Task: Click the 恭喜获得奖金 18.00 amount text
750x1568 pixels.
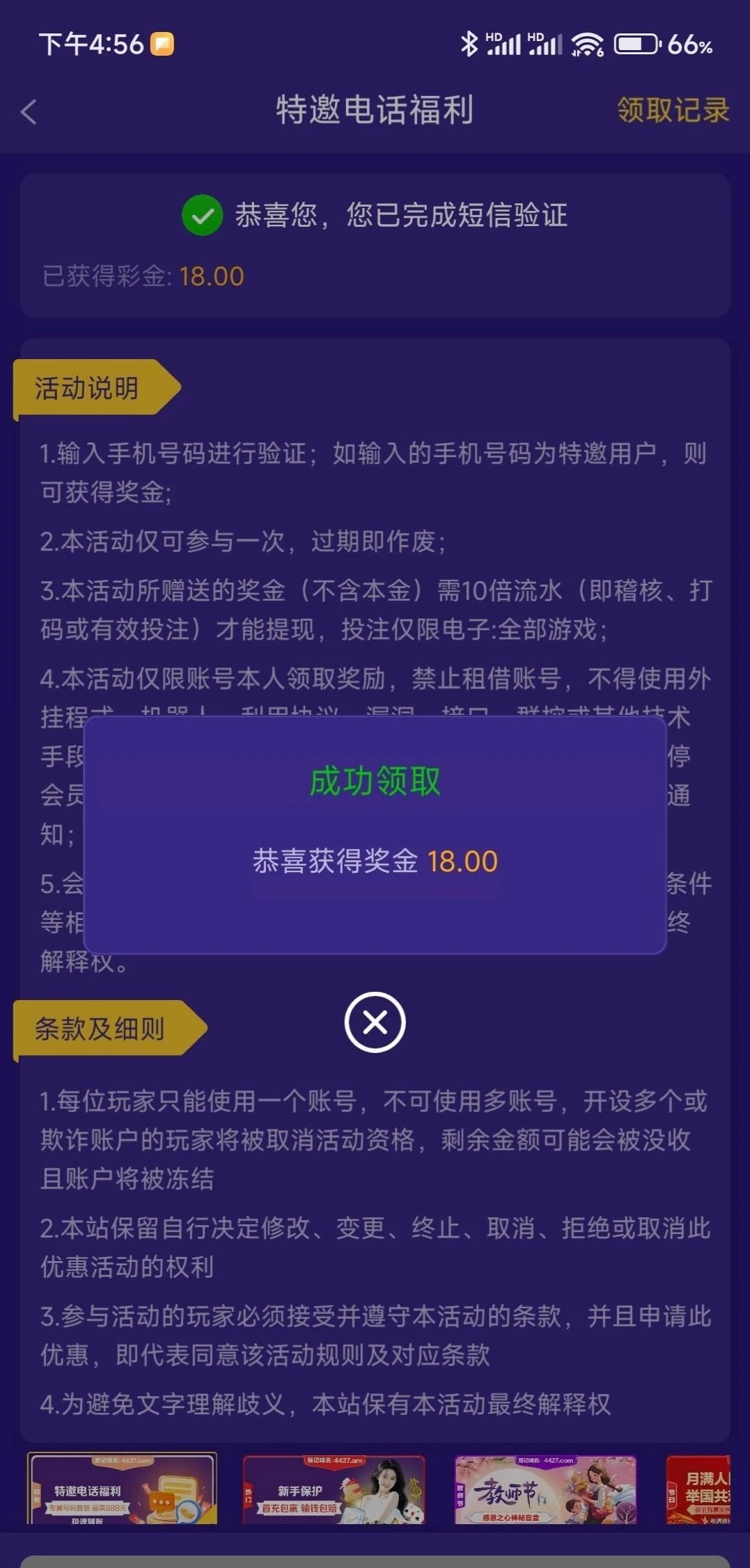Action: [x=375, y=862]
